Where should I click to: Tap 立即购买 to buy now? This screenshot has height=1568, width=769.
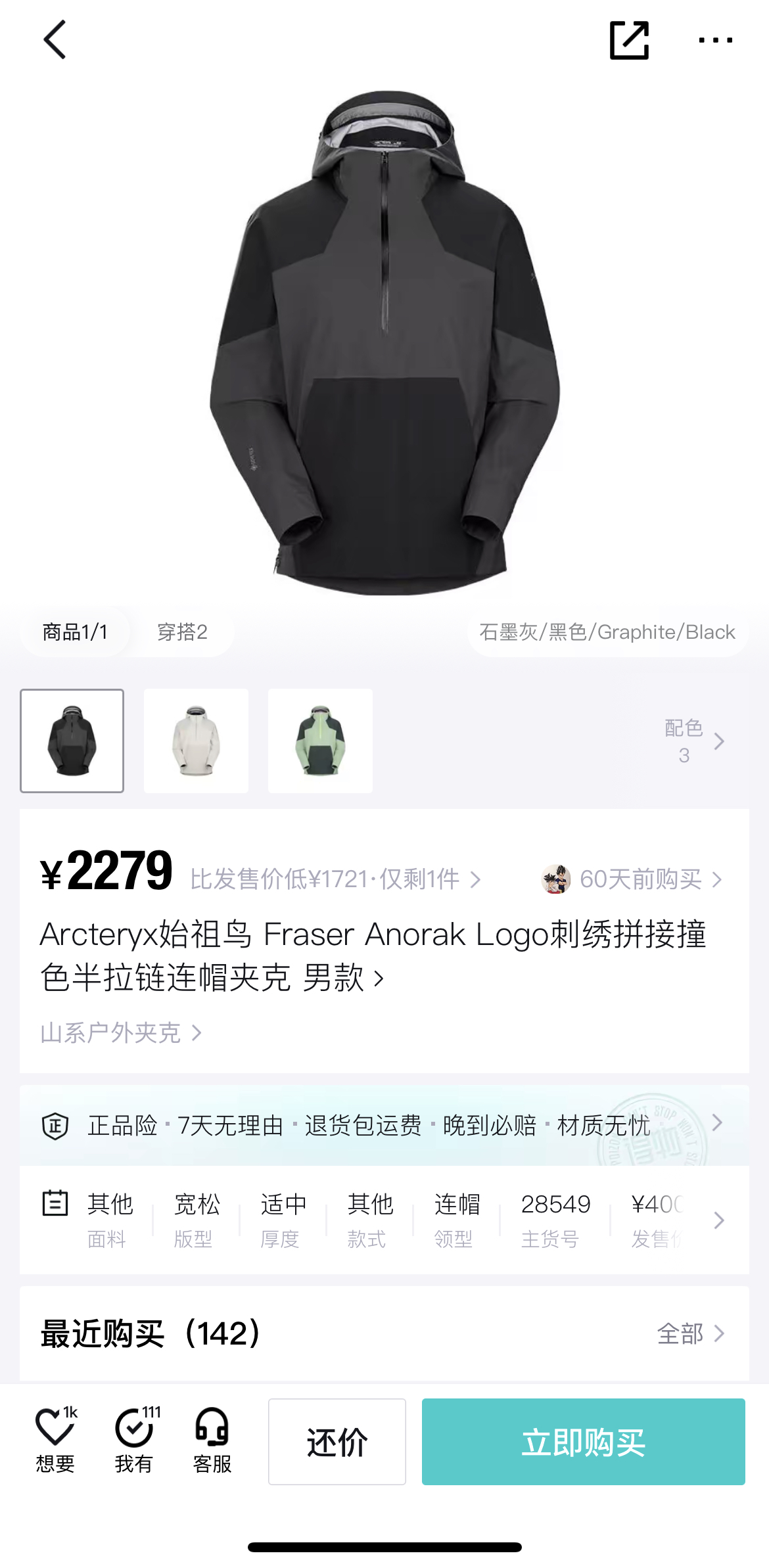pos(583,1442)
